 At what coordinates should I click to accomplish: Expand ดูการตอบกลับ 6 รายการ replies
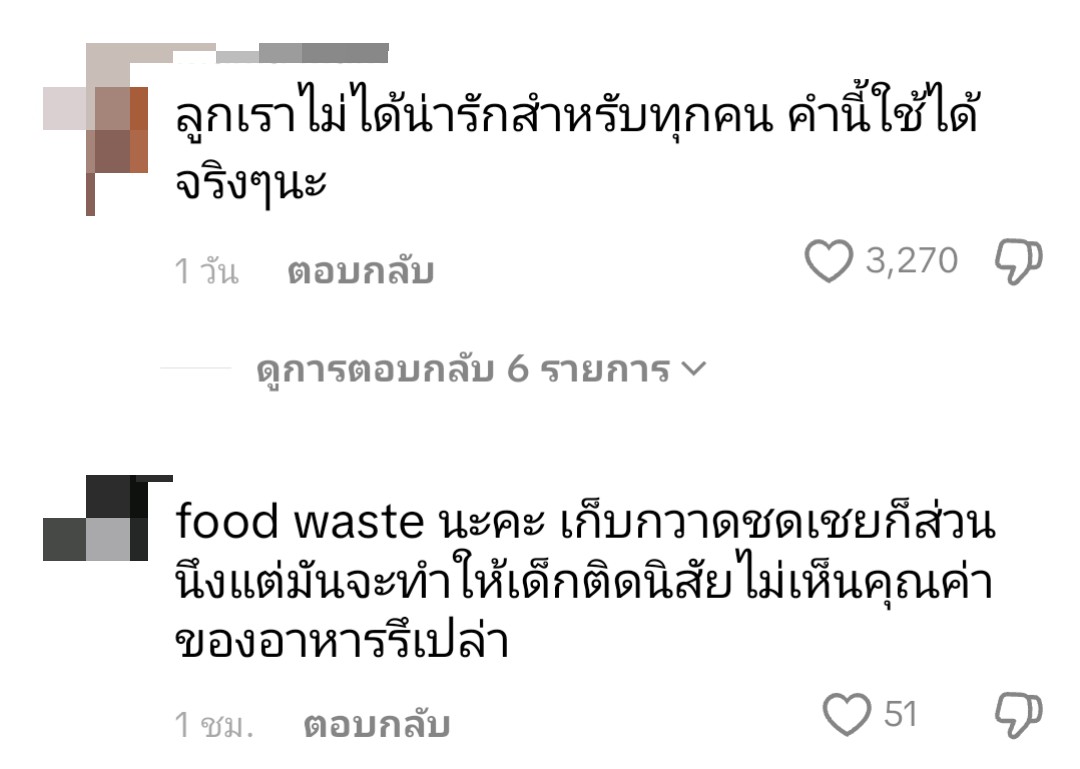pyautogui.click(x=480, y=370)
